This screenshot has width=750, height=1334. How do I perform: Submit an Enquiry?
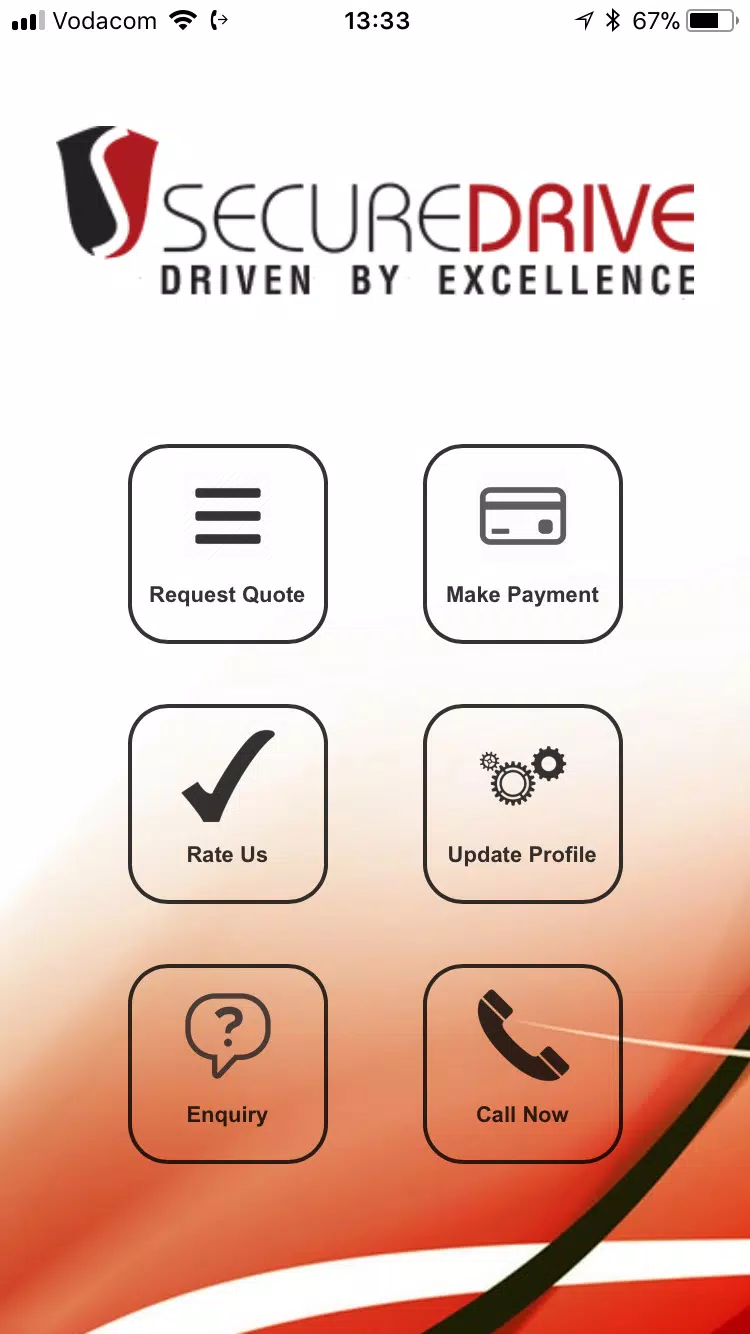coord(228,1064)
